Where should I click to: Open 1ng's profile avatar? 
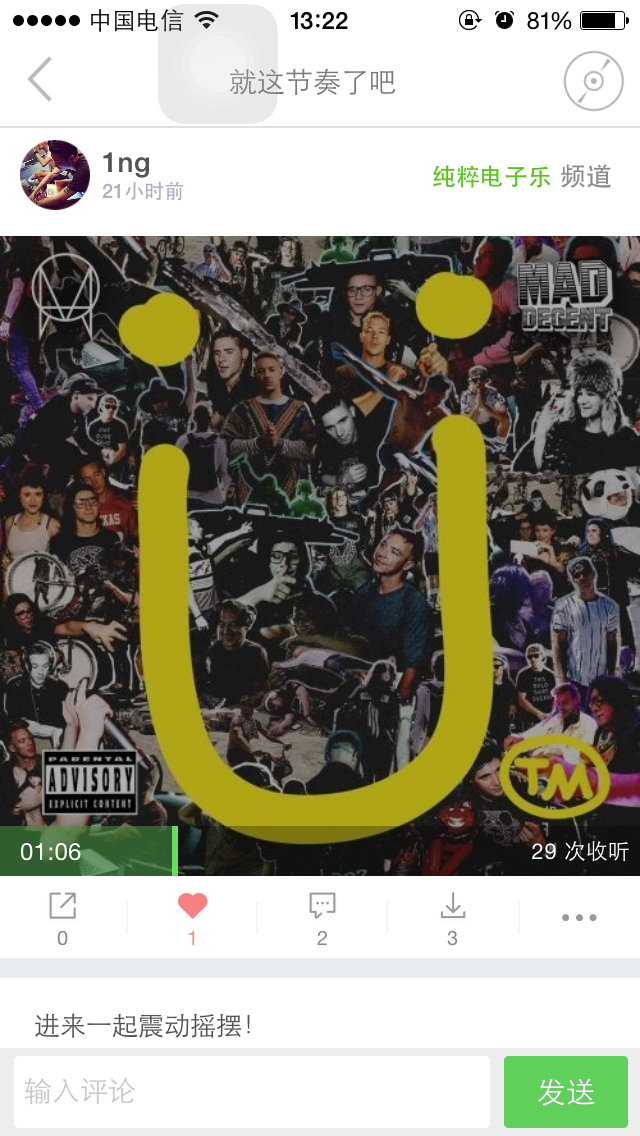[x=55, y=175]
